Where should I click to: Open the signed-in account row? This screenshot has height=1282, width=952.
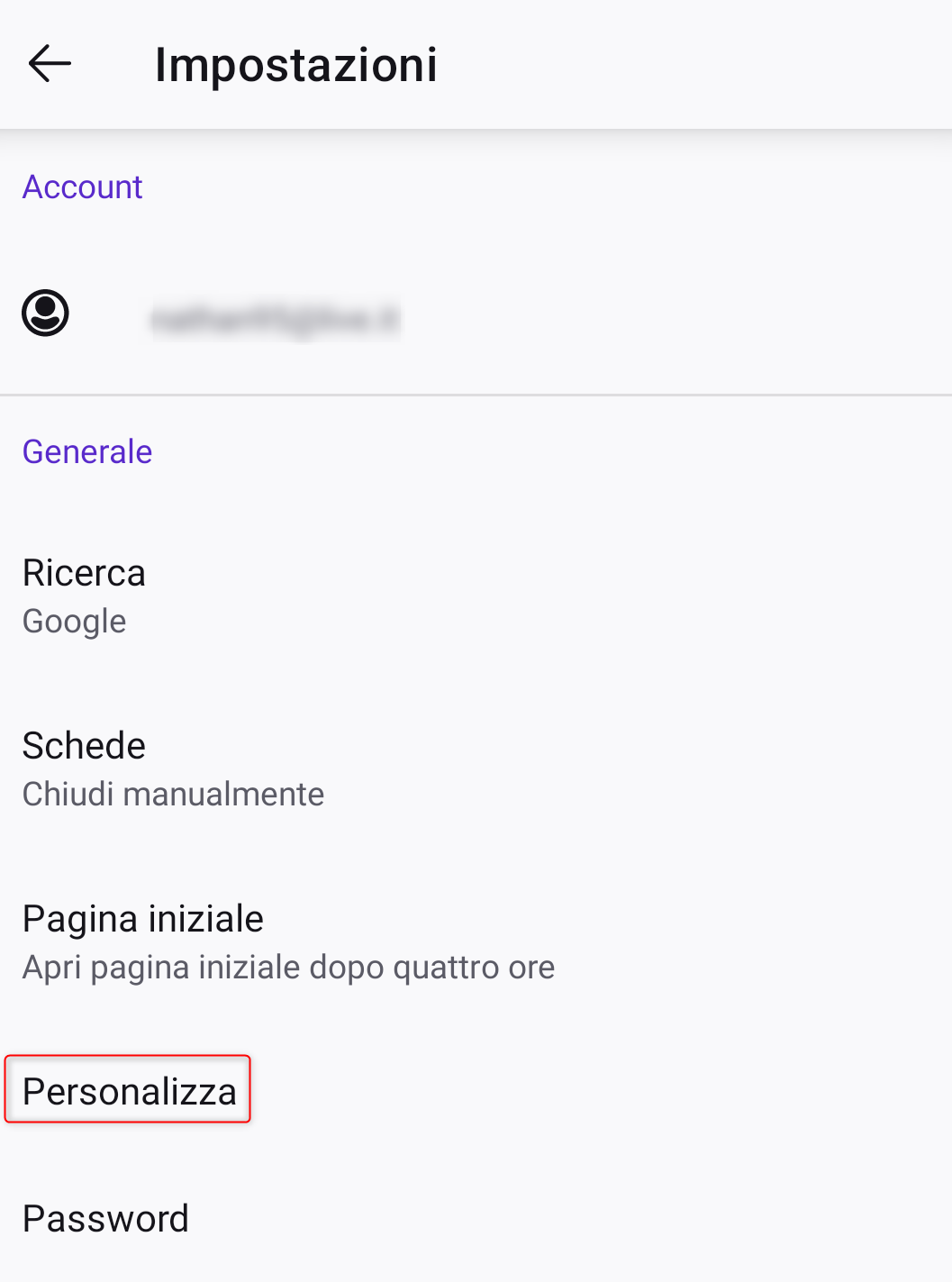(274, 316)
